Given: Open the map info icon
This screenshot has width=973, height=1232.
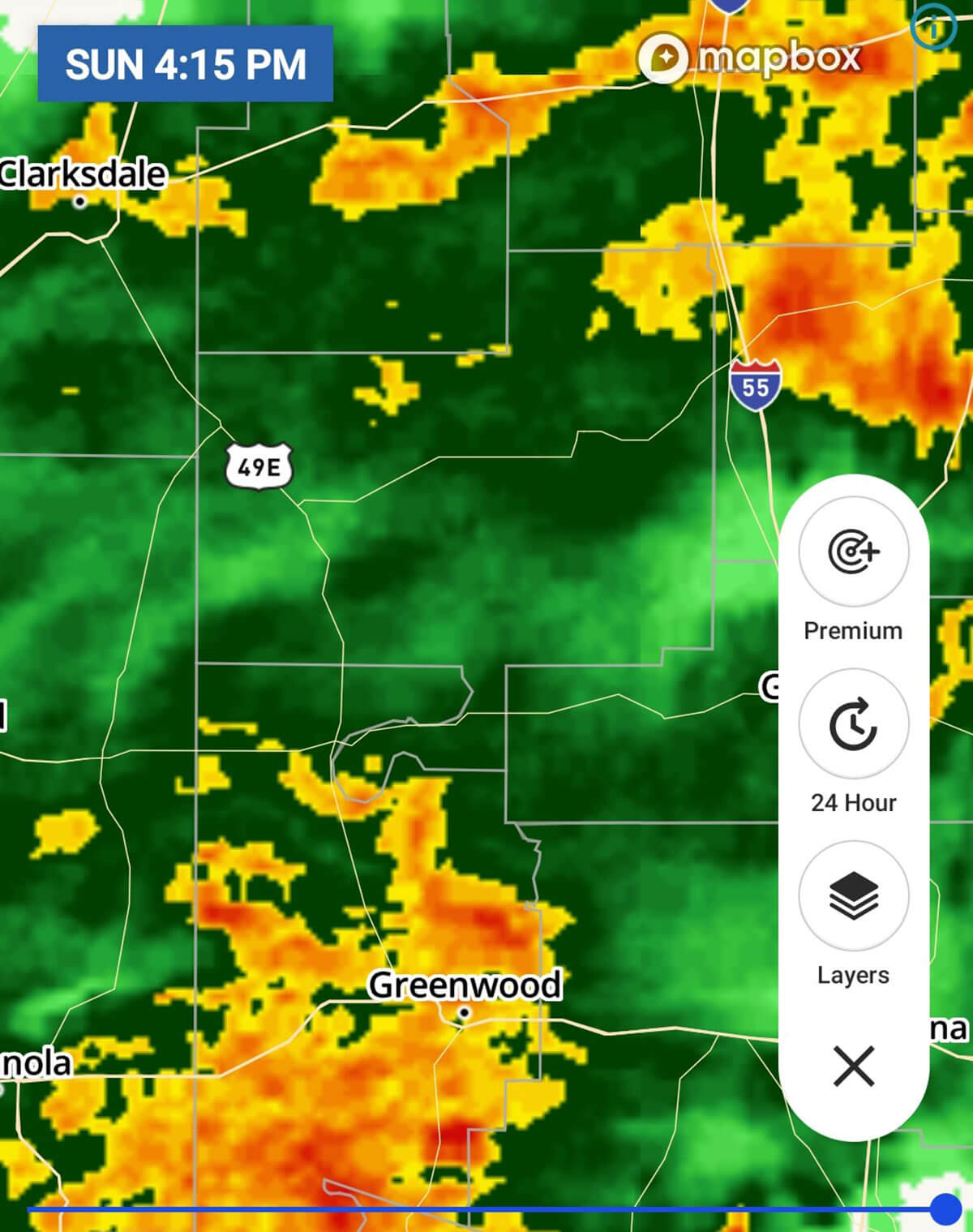Looking at the screenshot, I should [934, 28].
